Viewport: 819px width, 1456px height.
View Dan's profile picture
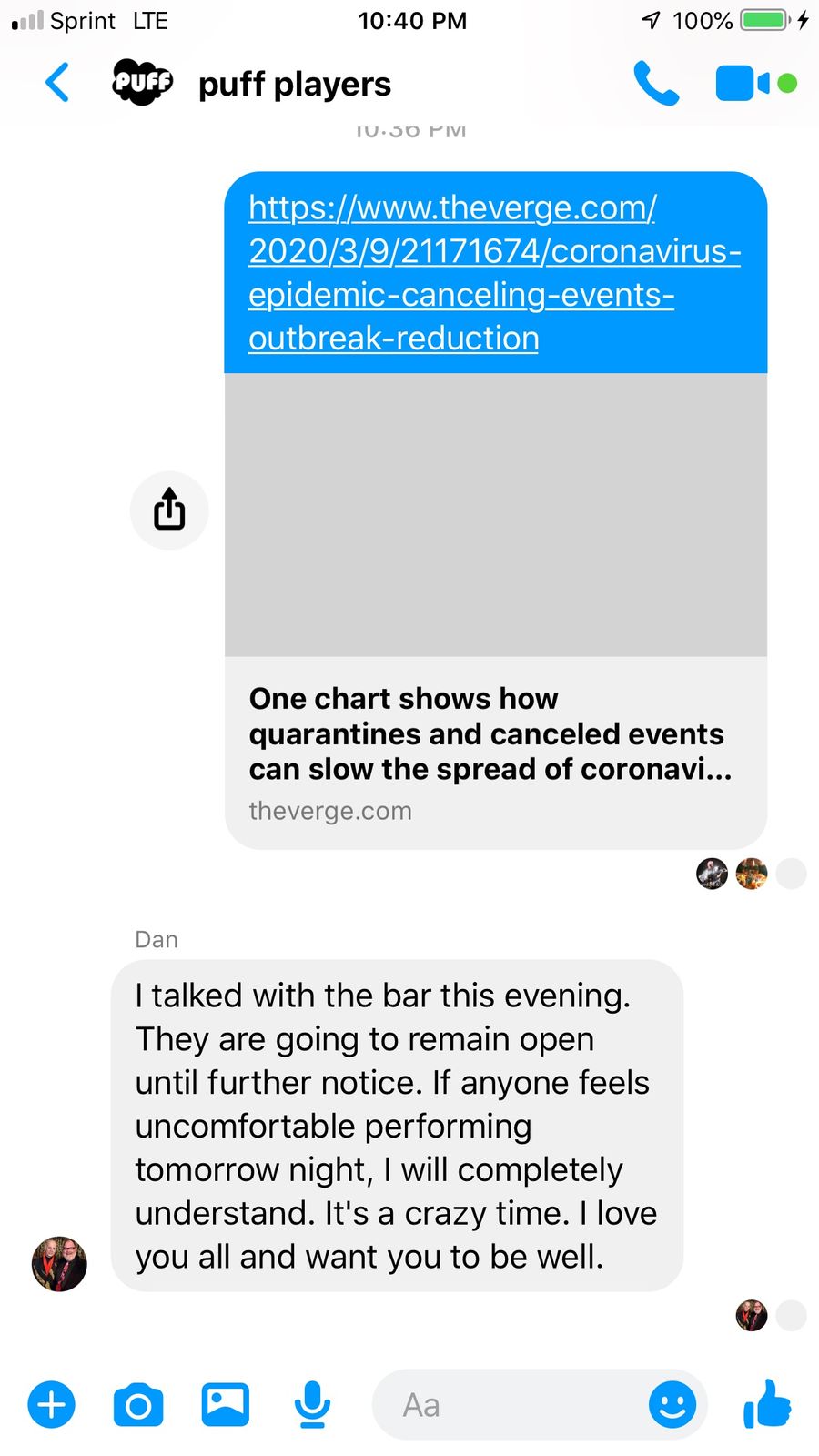[x=59, y=1263]
